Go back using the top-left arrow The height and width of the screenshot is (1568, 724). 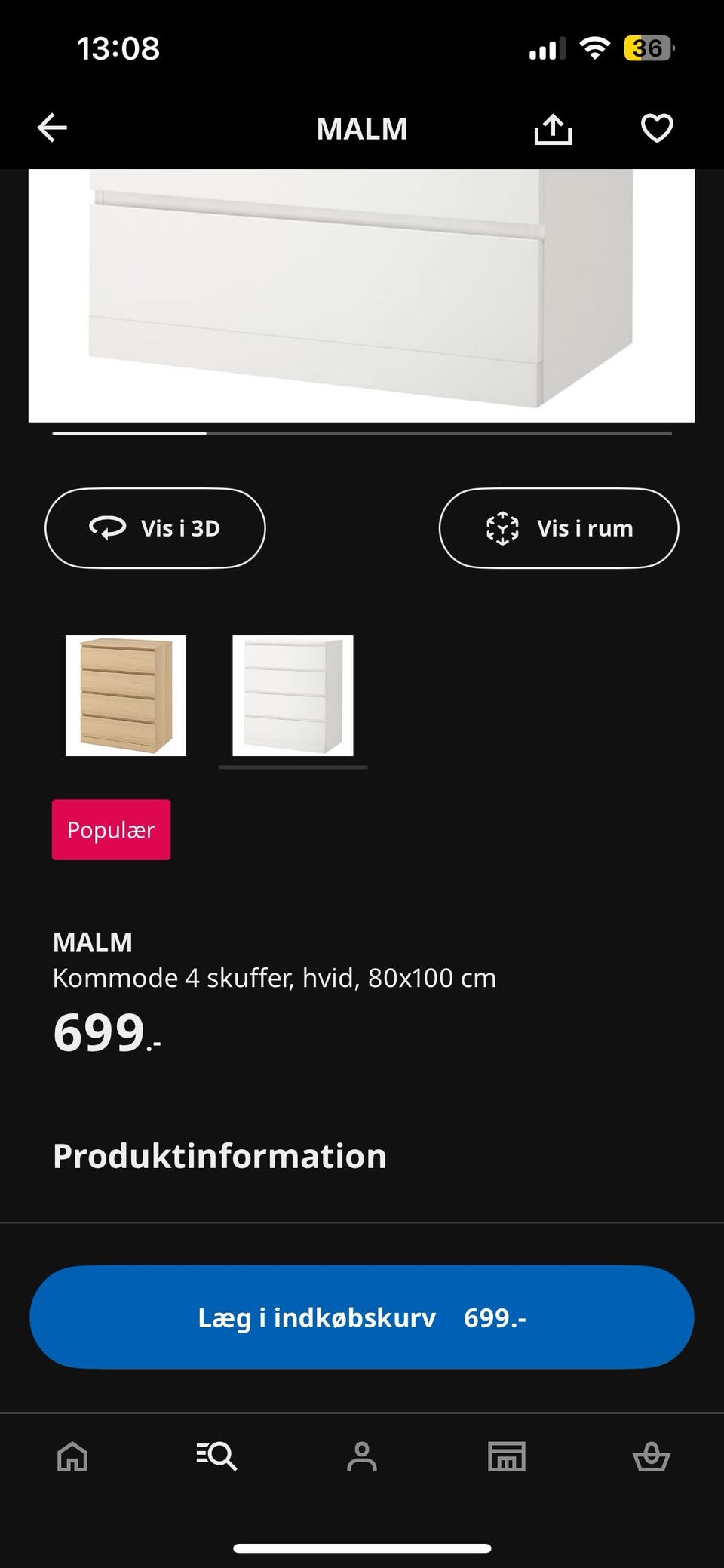click(52, 128)
